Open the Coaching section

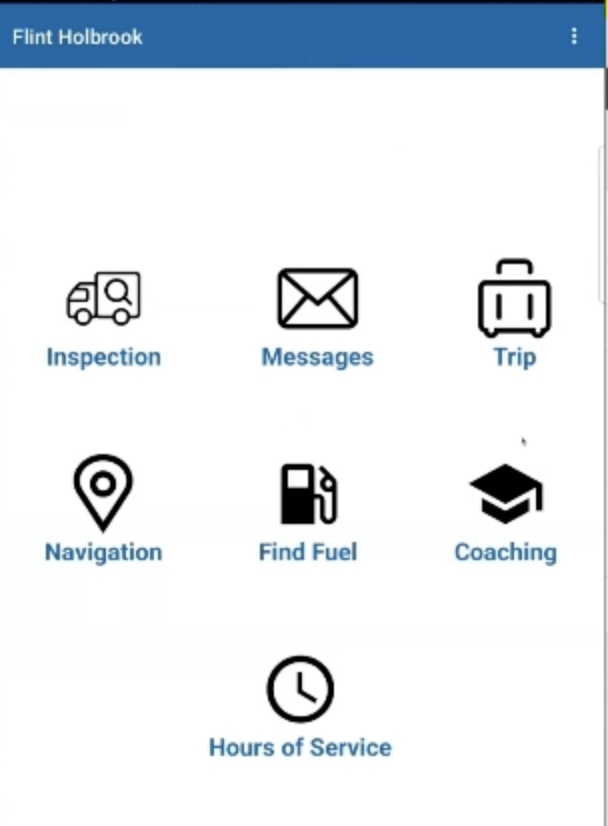[x=506, y=508]
